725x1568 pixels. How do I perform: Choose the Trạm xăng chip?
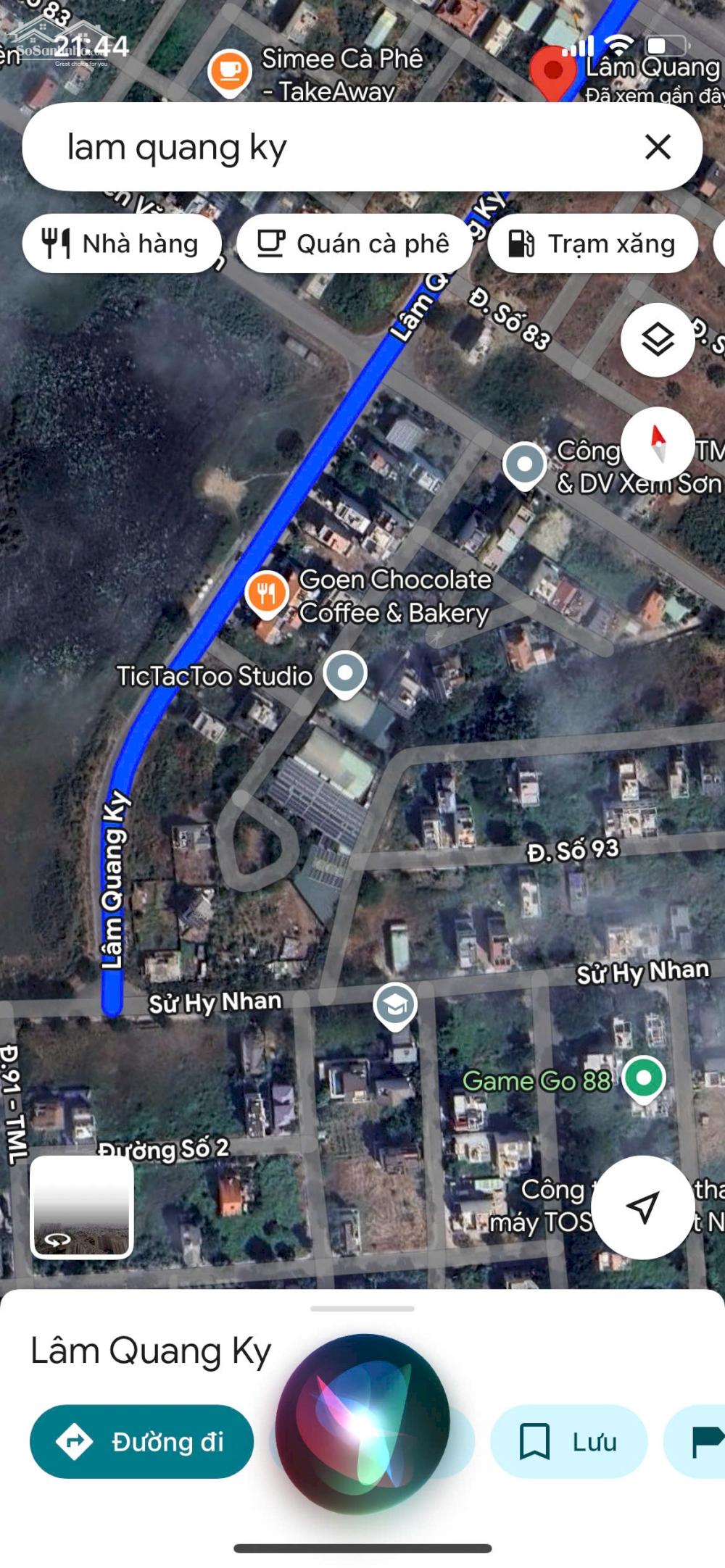593,243
